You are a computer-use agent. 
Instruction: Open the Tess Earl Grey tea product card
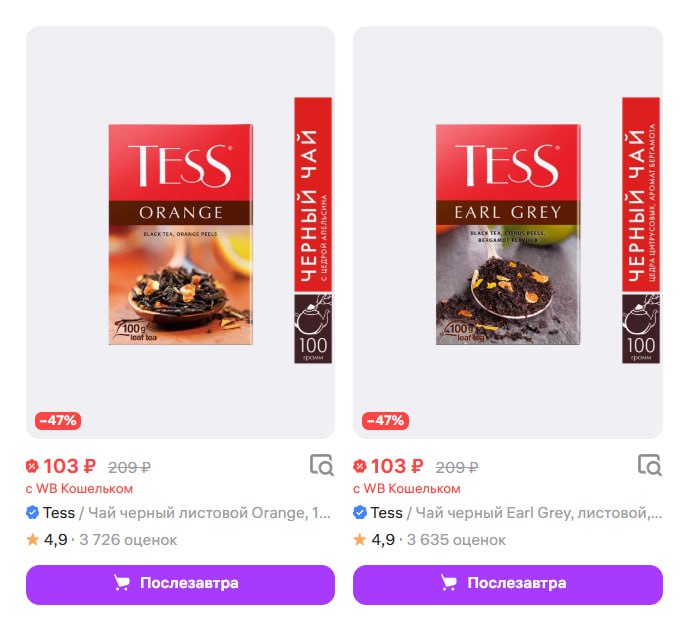point(508,234)
